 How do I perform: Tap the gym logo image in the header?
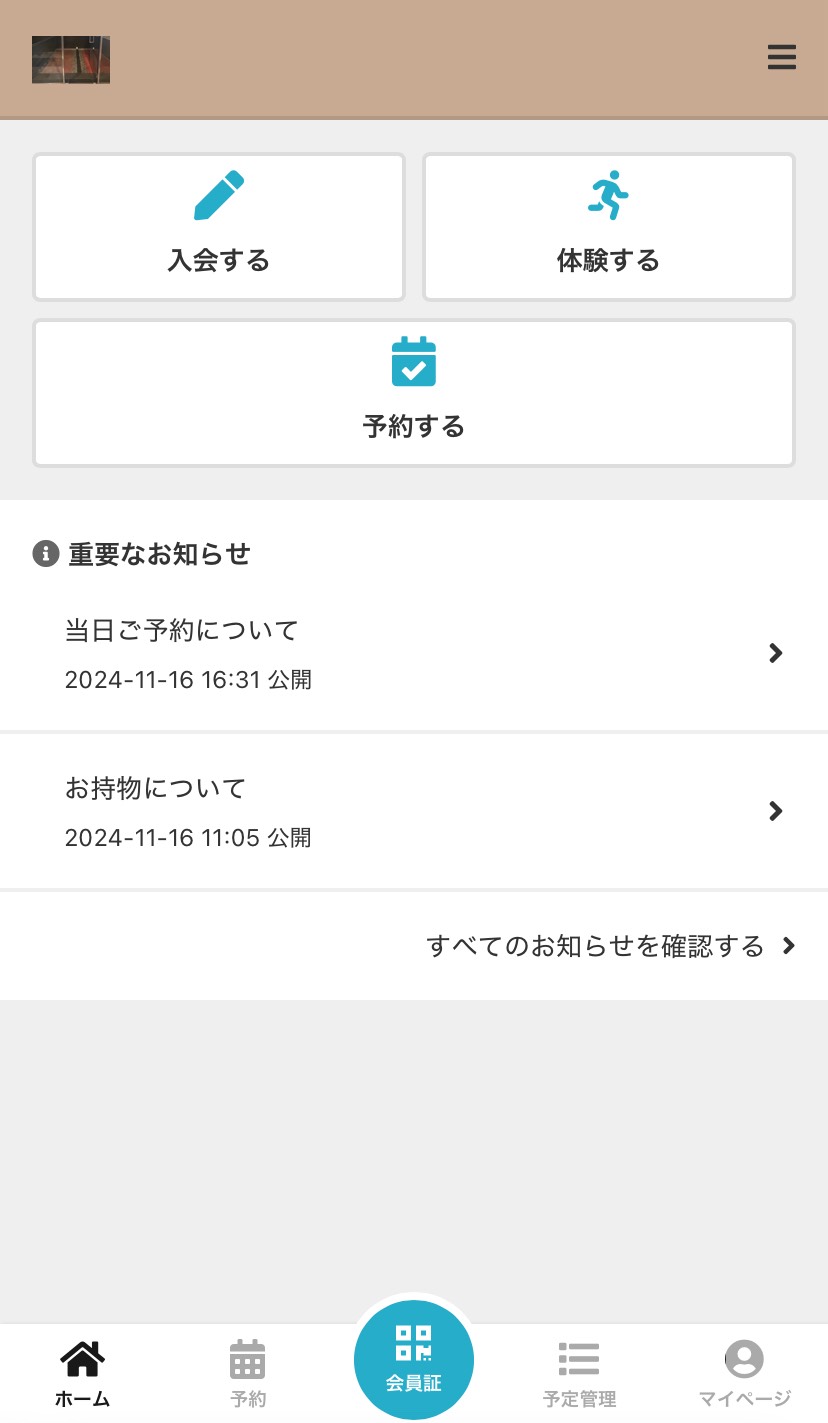coord(70,59)
